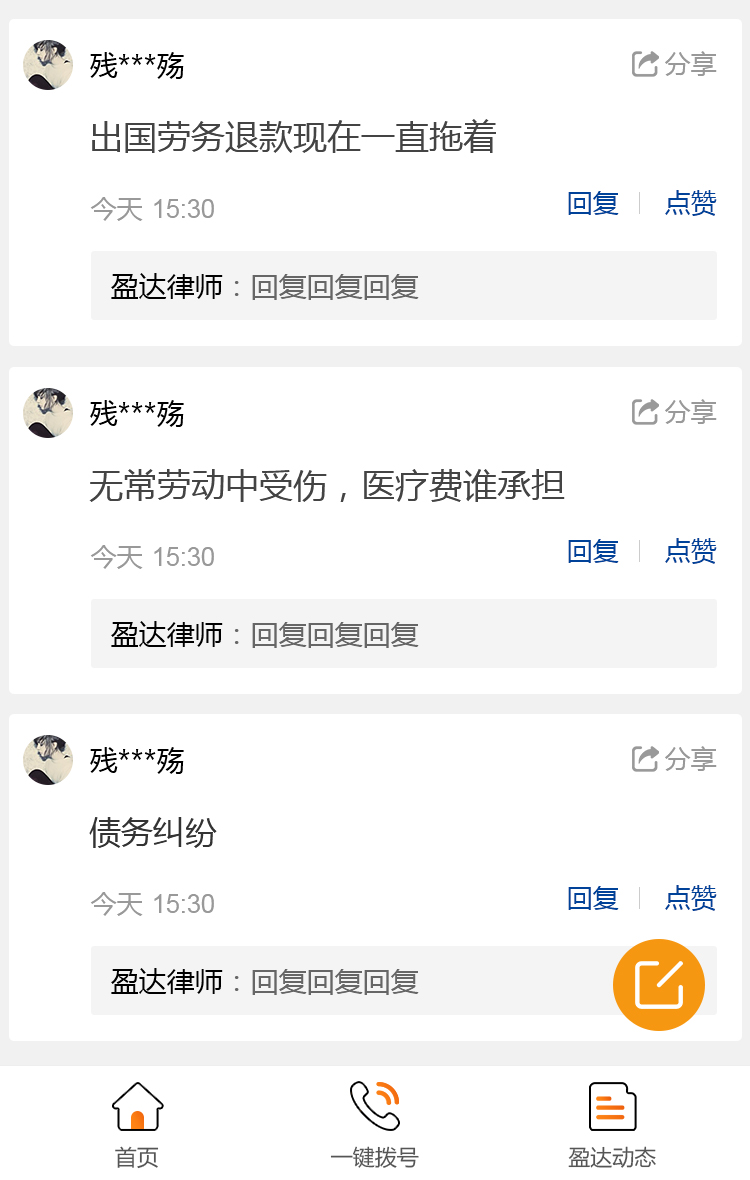Go to the 首页 tab
Image resolution: width=750 pixels, height=1180 pixels.
[137, 1124]
